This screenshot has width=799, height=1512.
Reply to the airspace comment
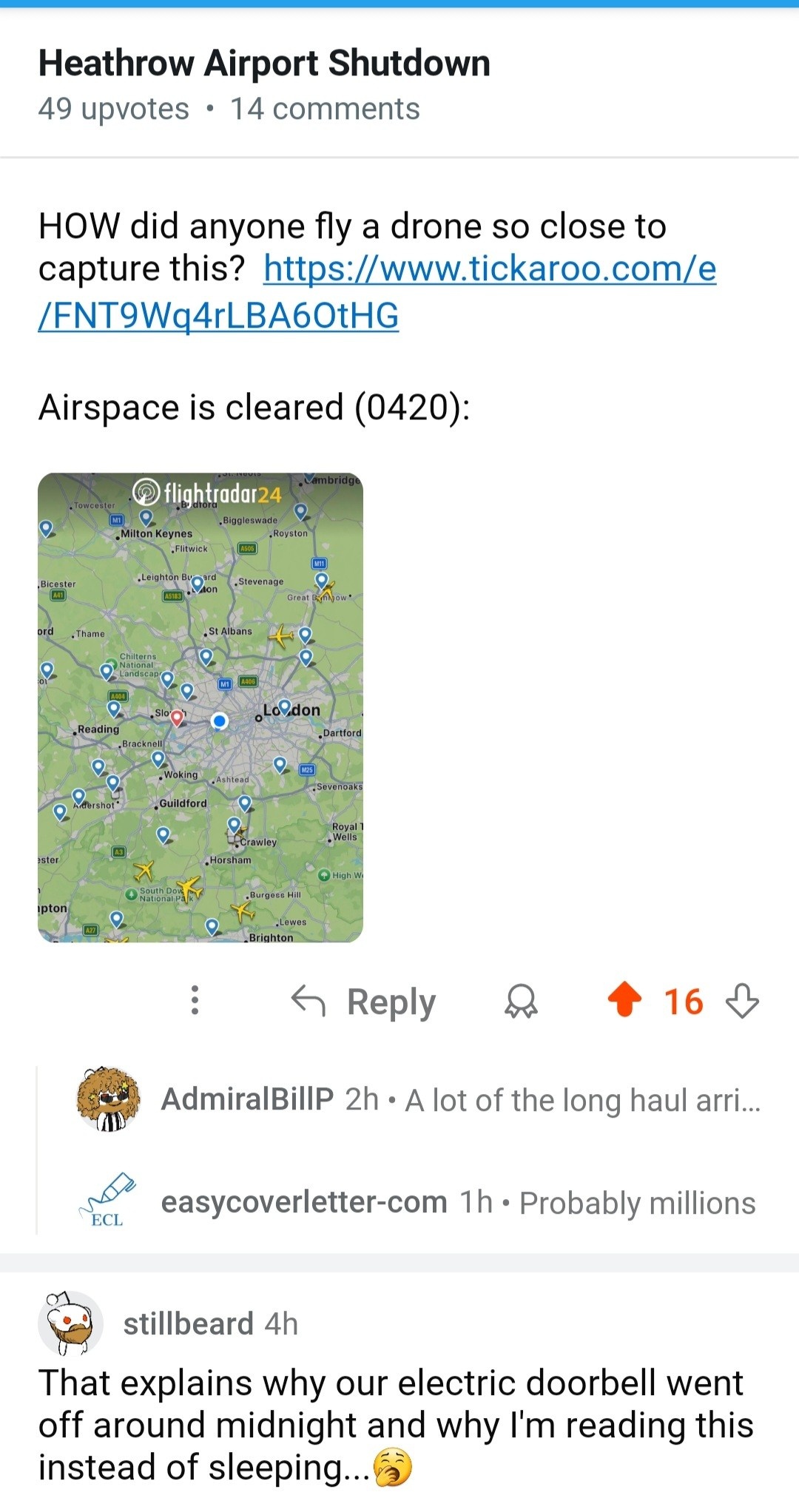point(364,1002)
